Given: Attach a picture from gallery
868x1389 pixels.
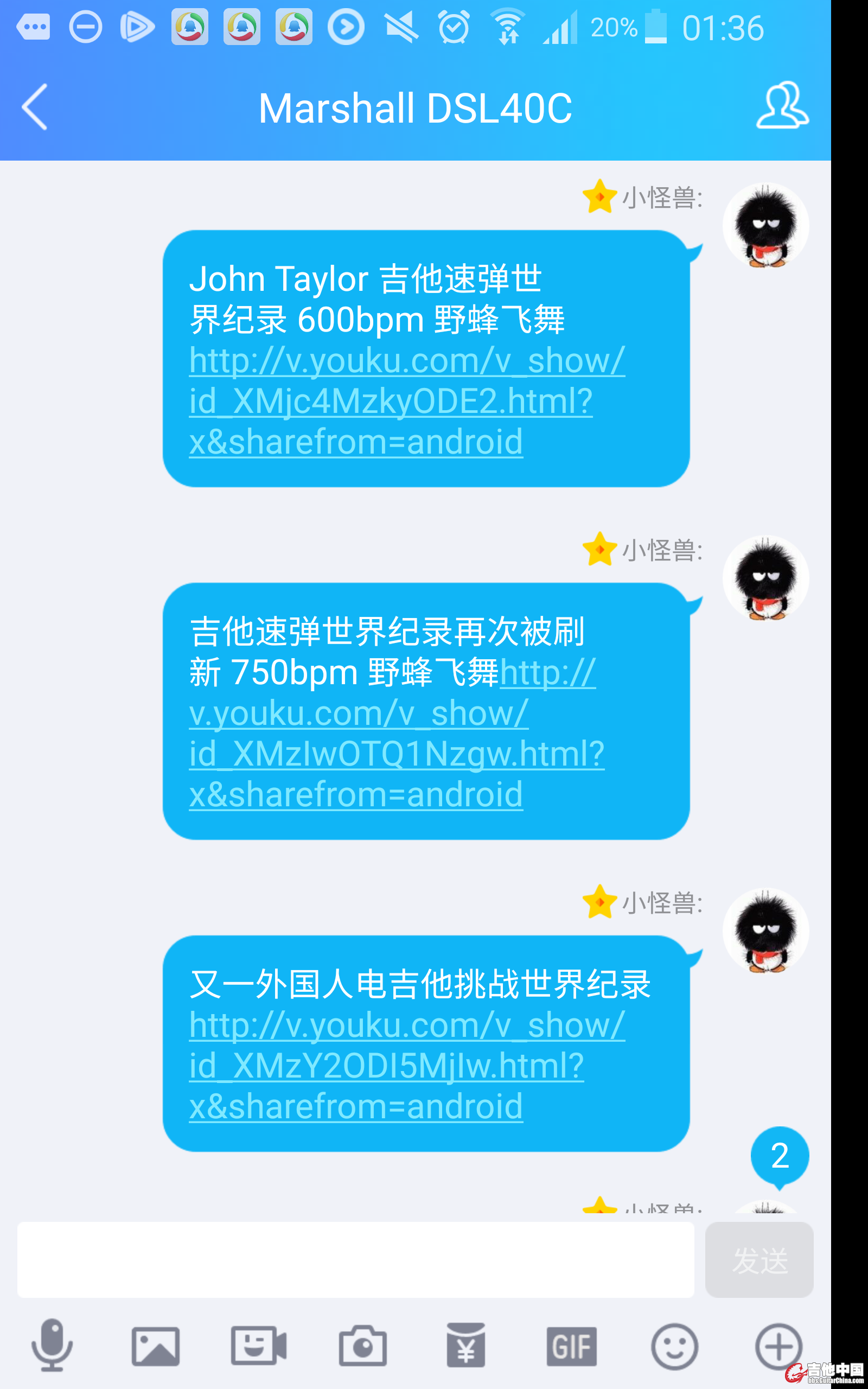Looking at the screenshot, I should [156, 1346].
